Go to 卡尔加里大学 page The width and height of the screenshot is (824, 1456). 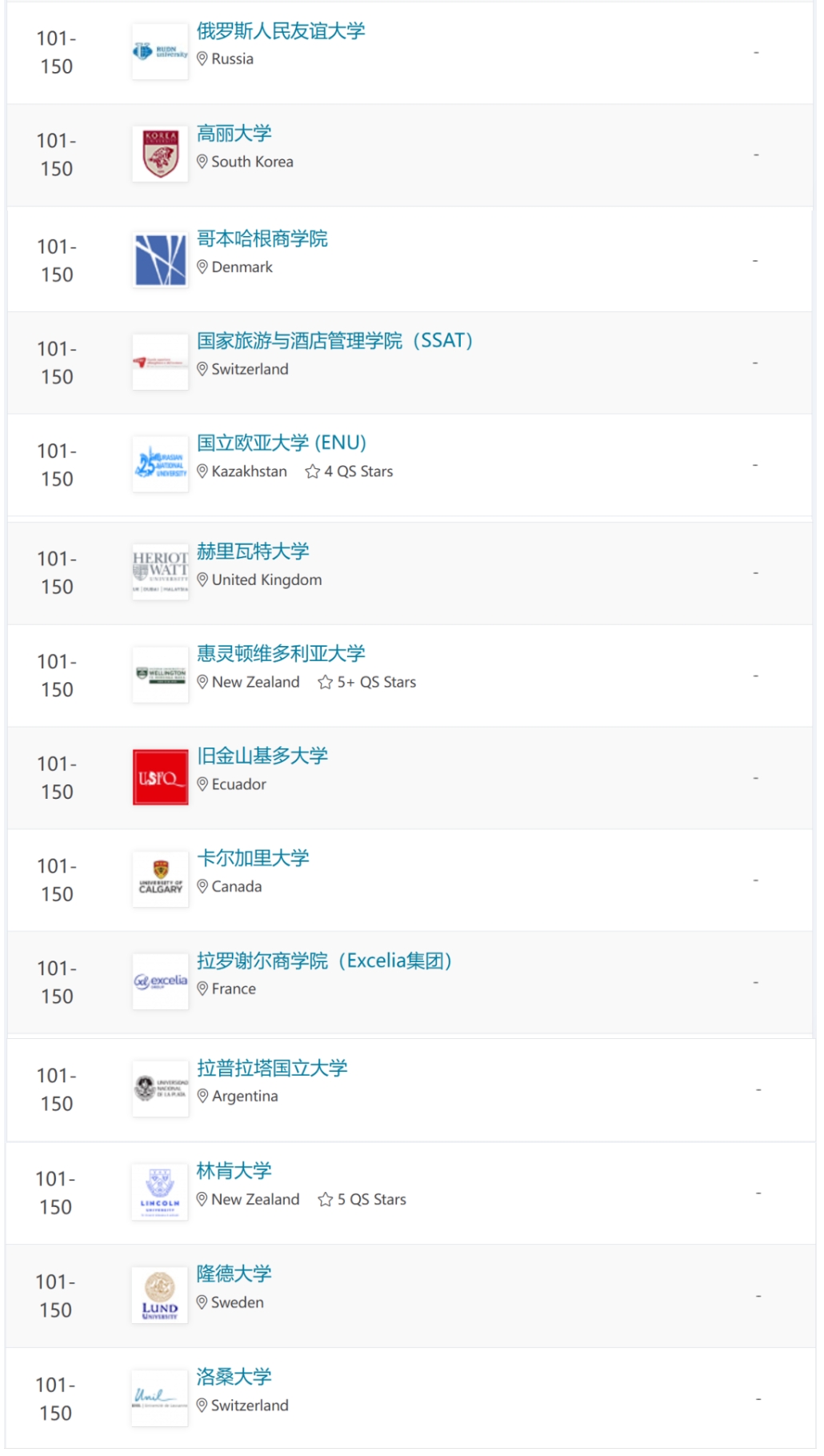[253, 859]
